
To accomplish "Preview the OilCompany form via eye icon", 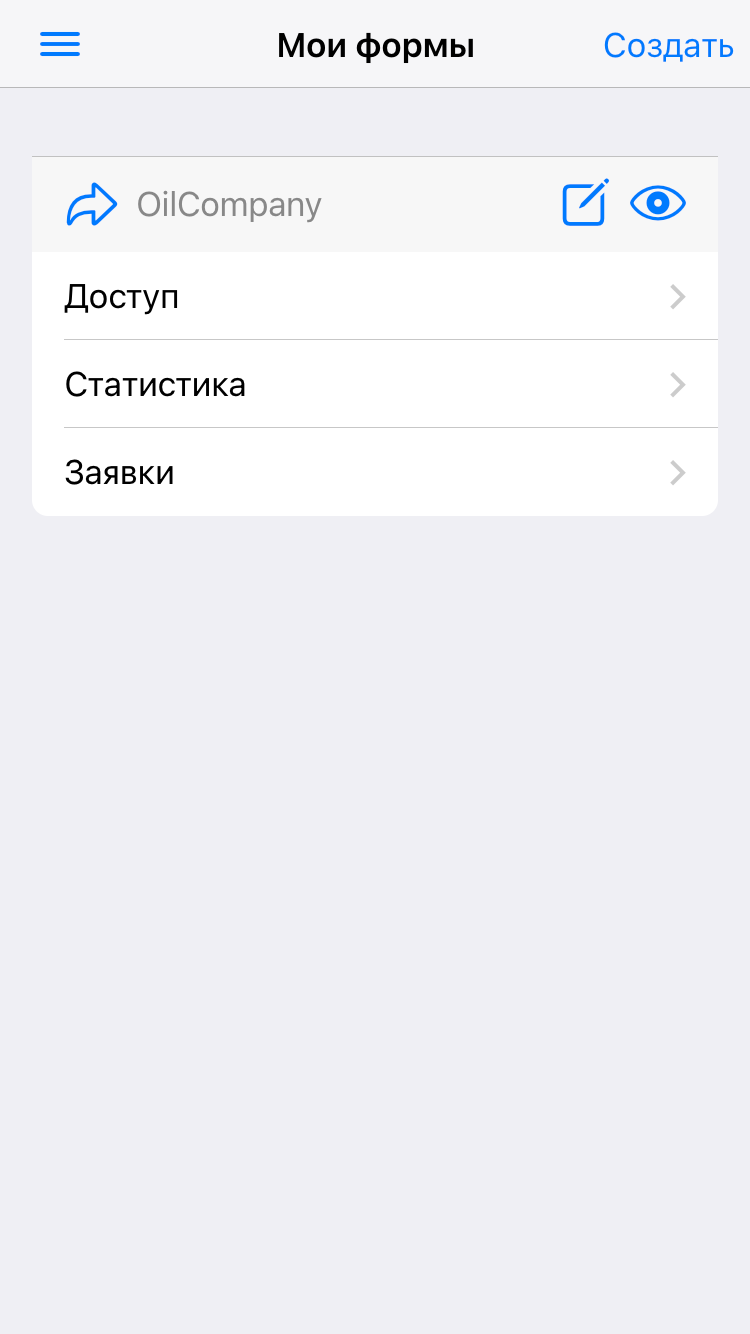I will [658, 204].
